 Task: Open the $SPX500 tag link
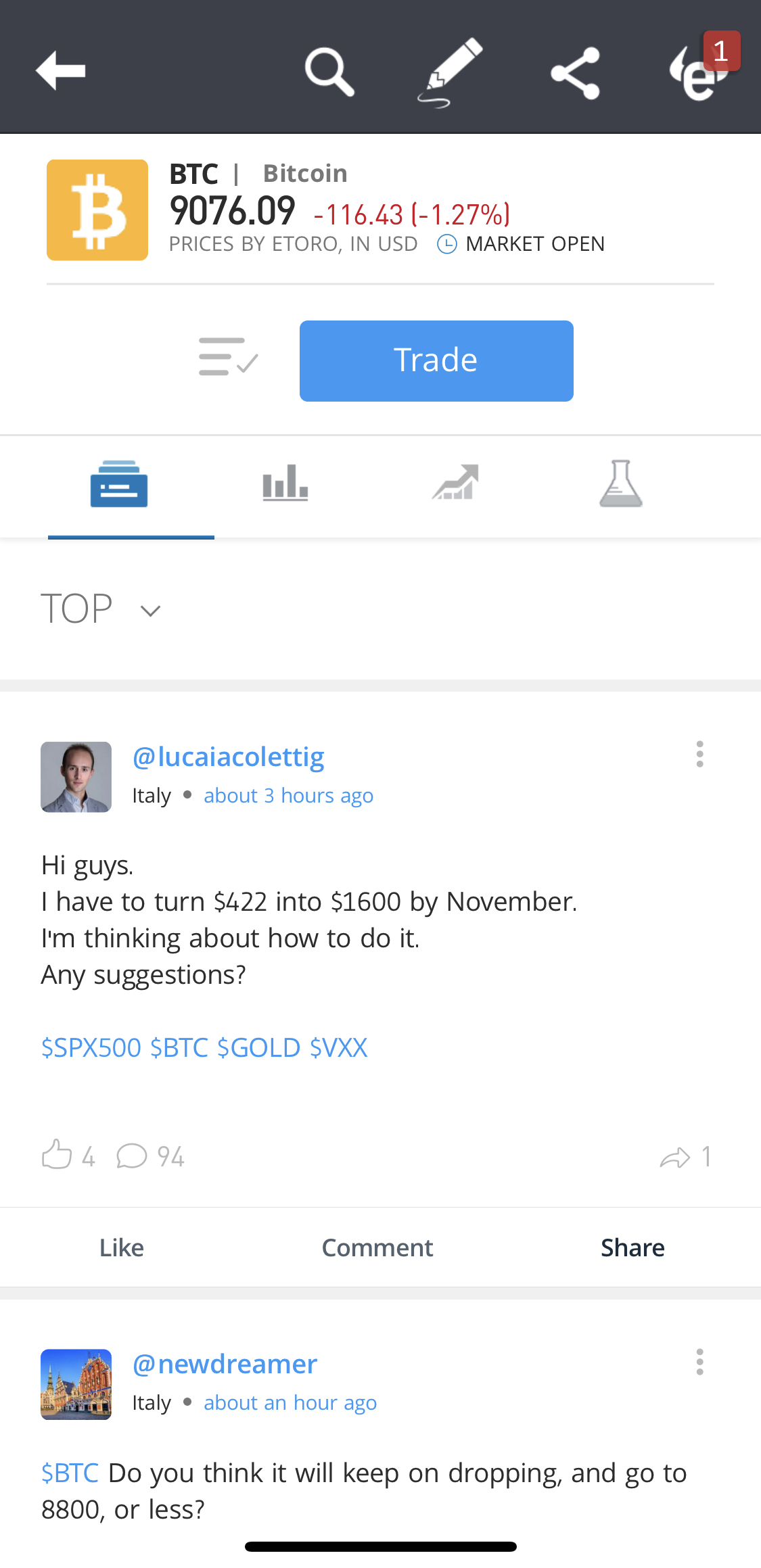91,1047
